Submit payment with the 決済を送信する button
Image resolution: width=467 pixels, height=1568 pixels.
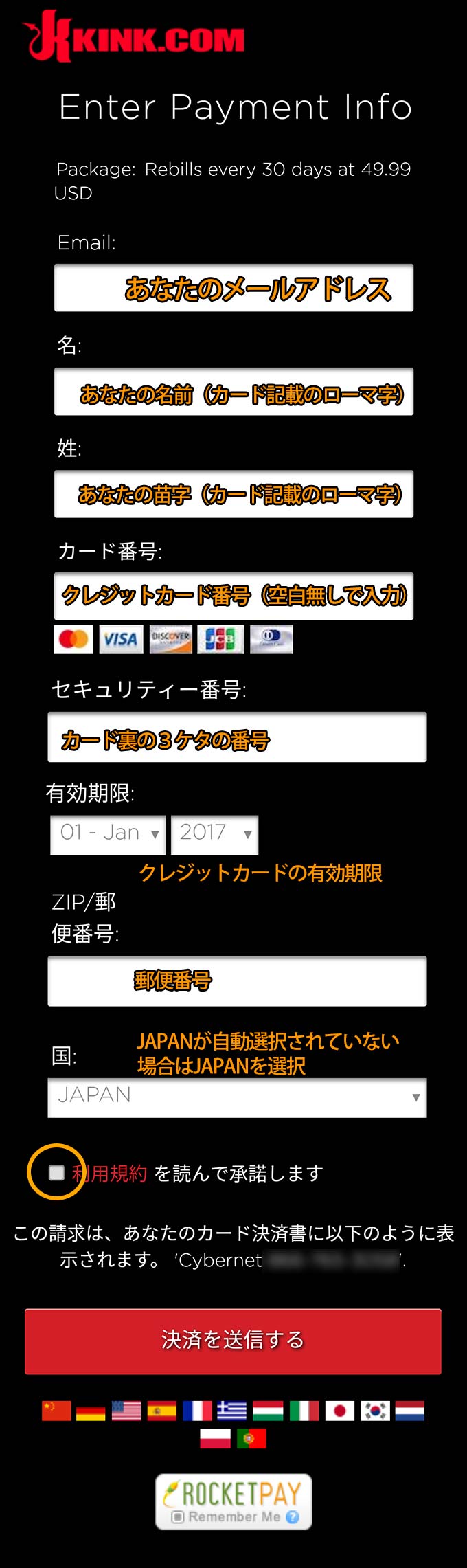tap(233, 1341)
